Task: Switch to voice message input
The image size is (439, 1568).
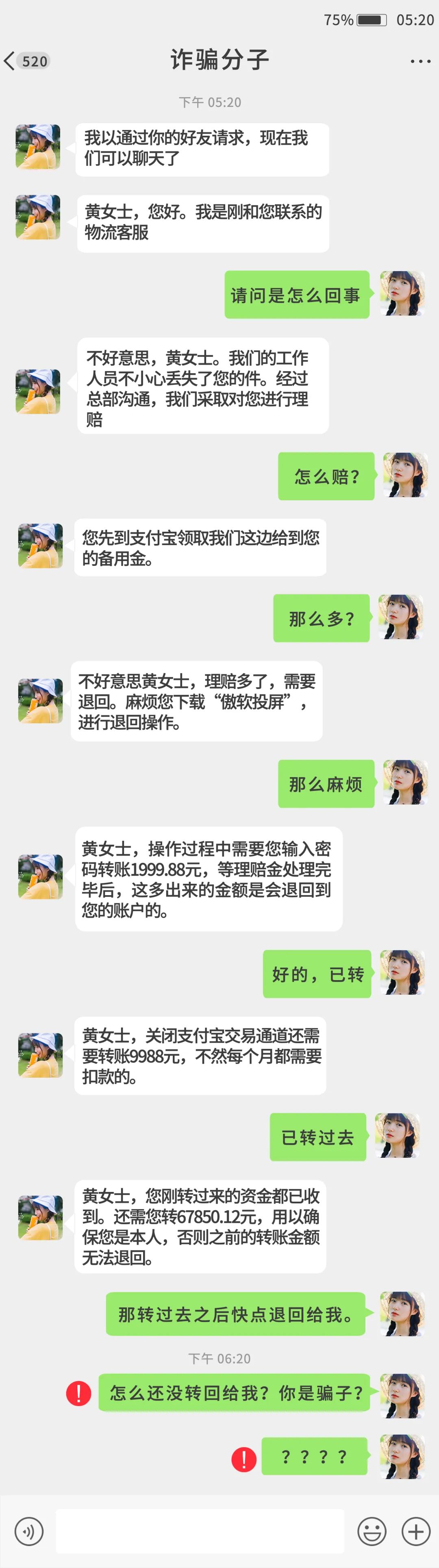Action: point(28,1530)
